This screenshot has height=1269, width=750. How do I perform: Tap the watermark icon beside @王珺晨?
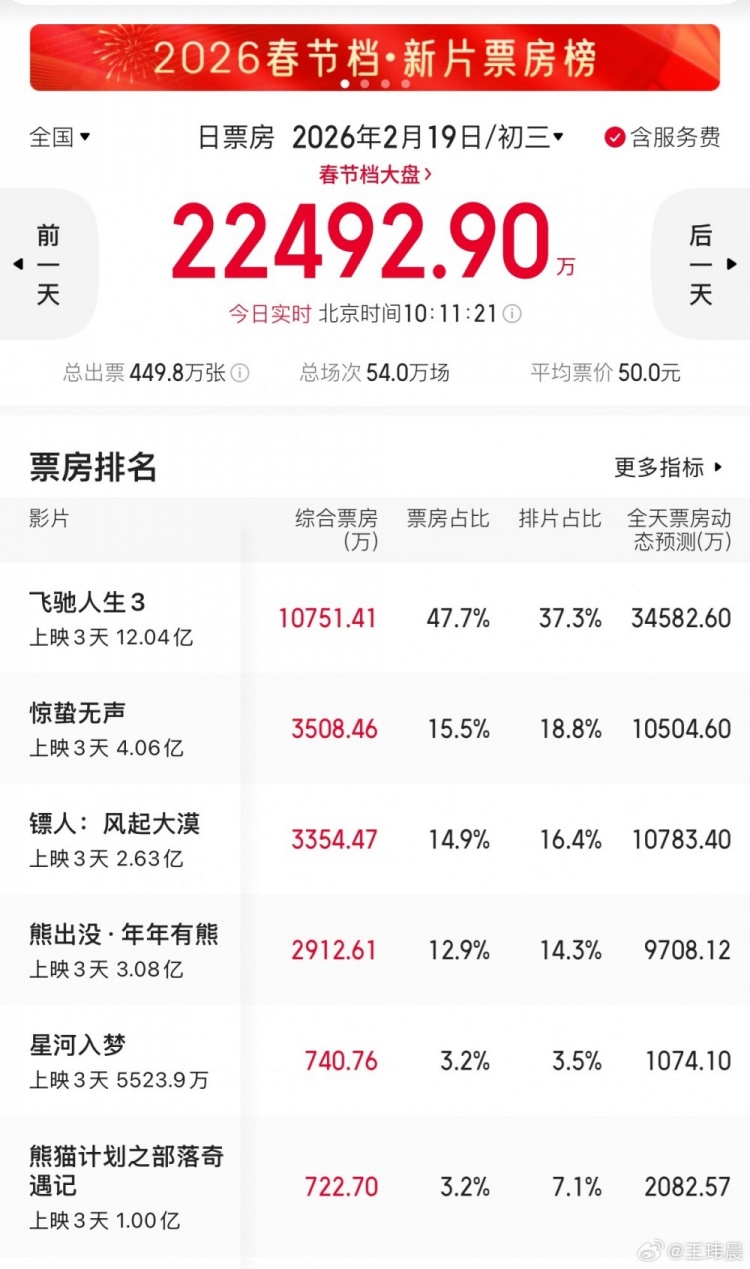pyautogui.click(x=652, y=1250)
